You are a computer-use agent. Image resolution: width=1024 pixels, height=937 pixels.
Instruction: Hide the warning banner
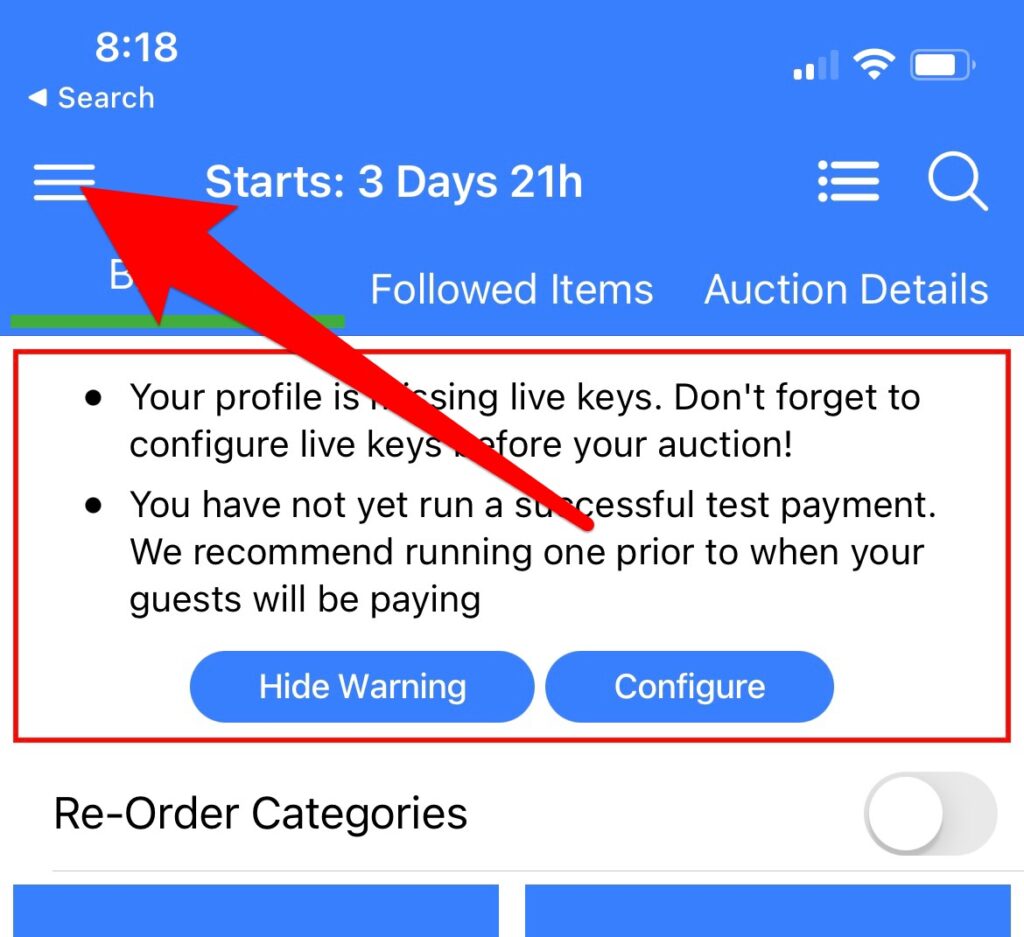pos(362,687)
